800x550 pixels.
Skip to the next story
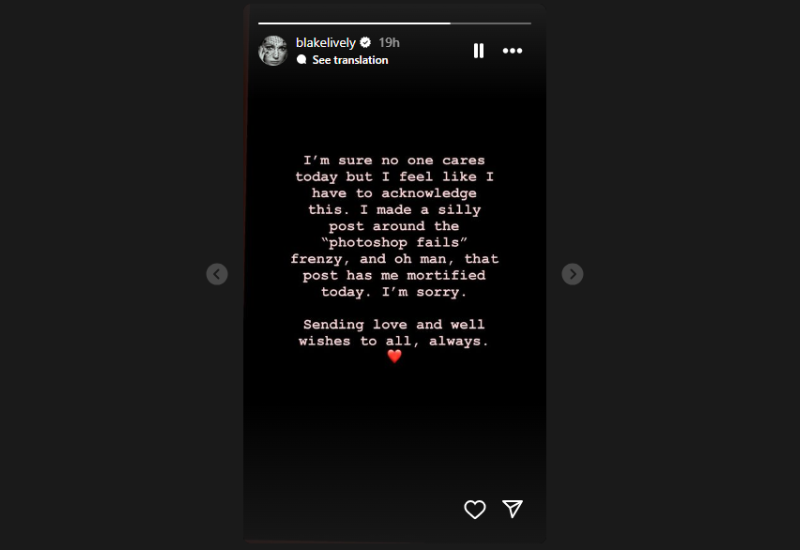point(572,274)
